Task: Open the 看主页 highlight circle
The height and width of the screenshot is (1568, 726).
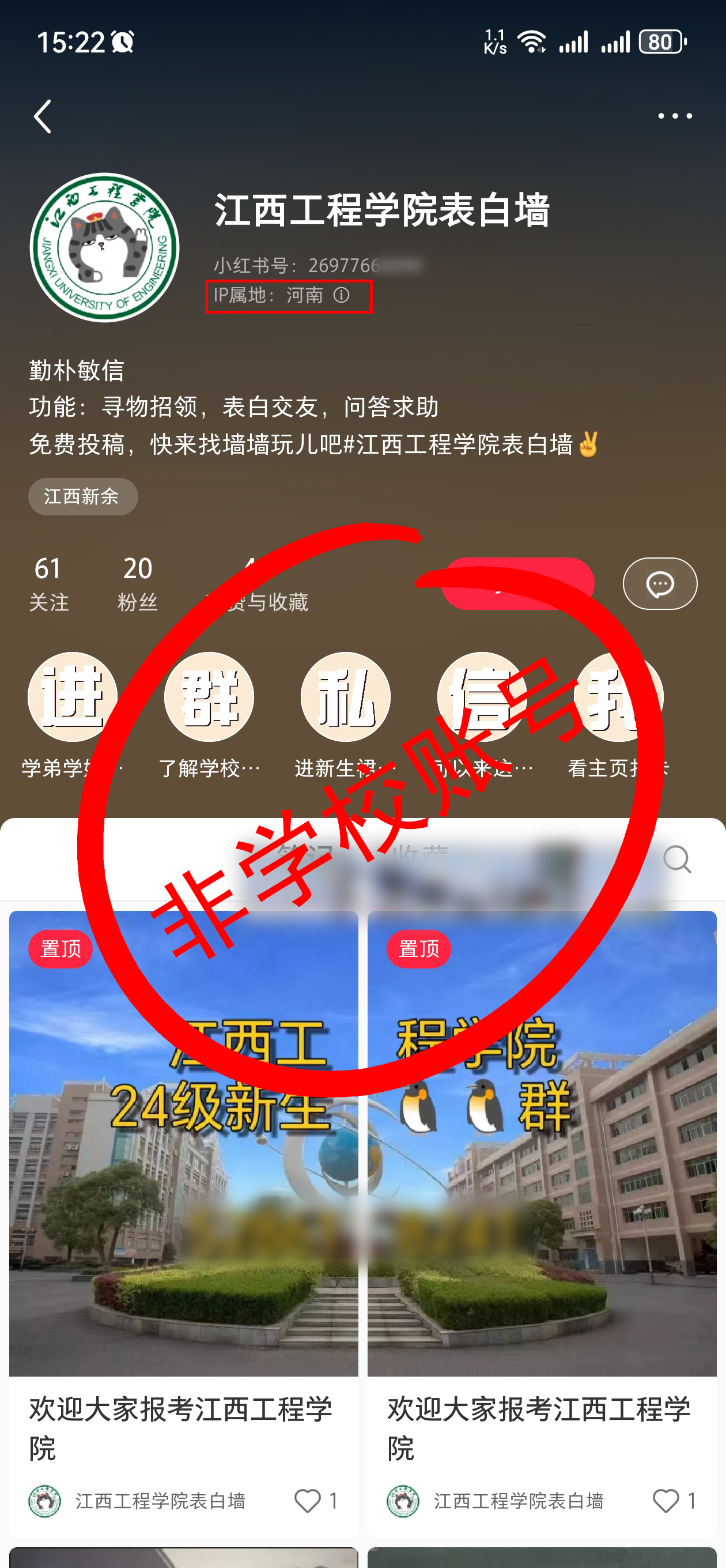Action: click(618, 697)
